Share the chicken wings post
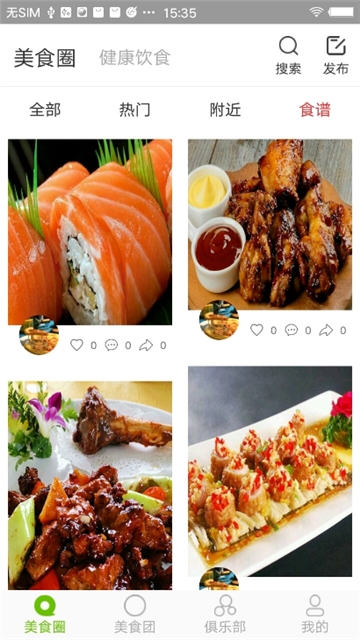The width and height of the screenshot is (360, 640). pos(326,330)
